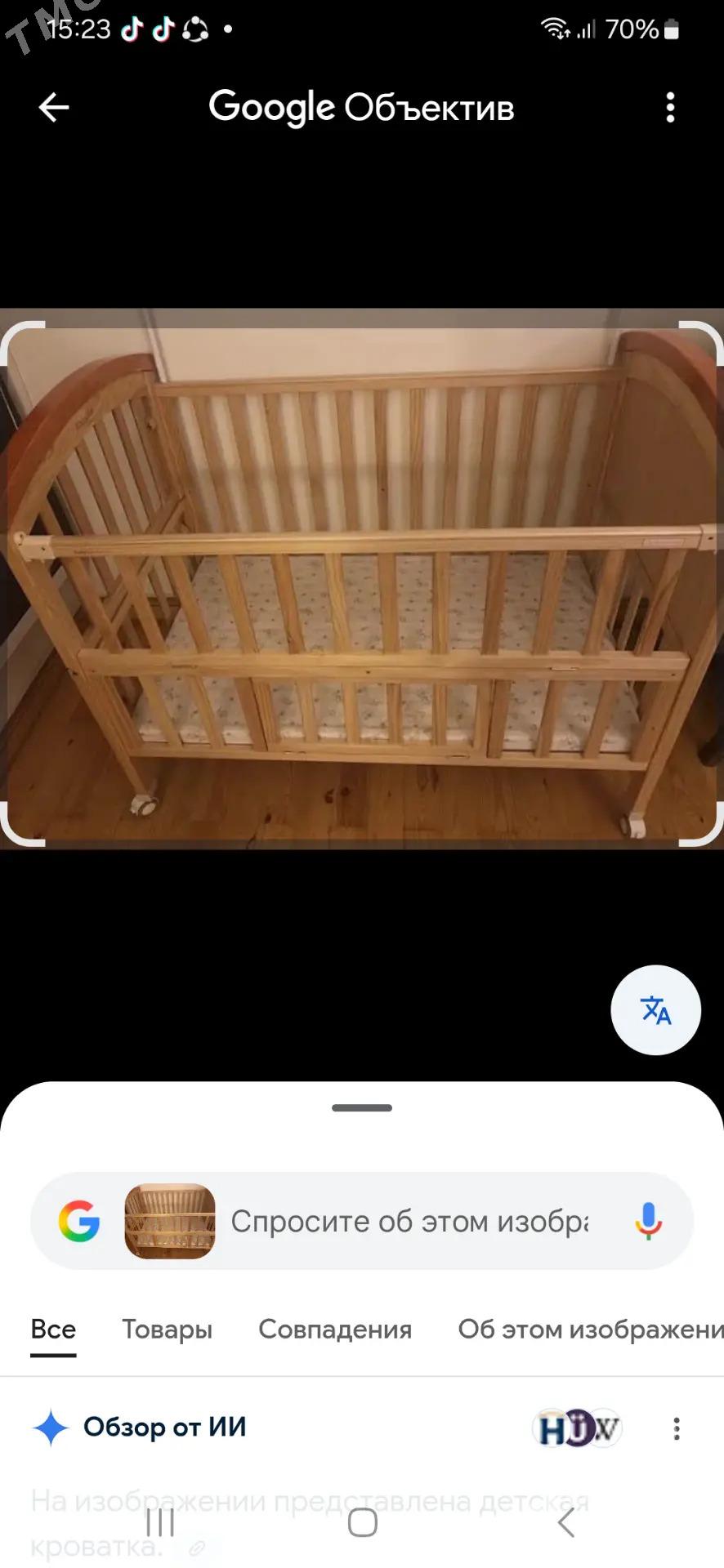This screenshot has width=724, height=1568.
Task: Start voice search with the microphone
Action: click(648, 1221)
